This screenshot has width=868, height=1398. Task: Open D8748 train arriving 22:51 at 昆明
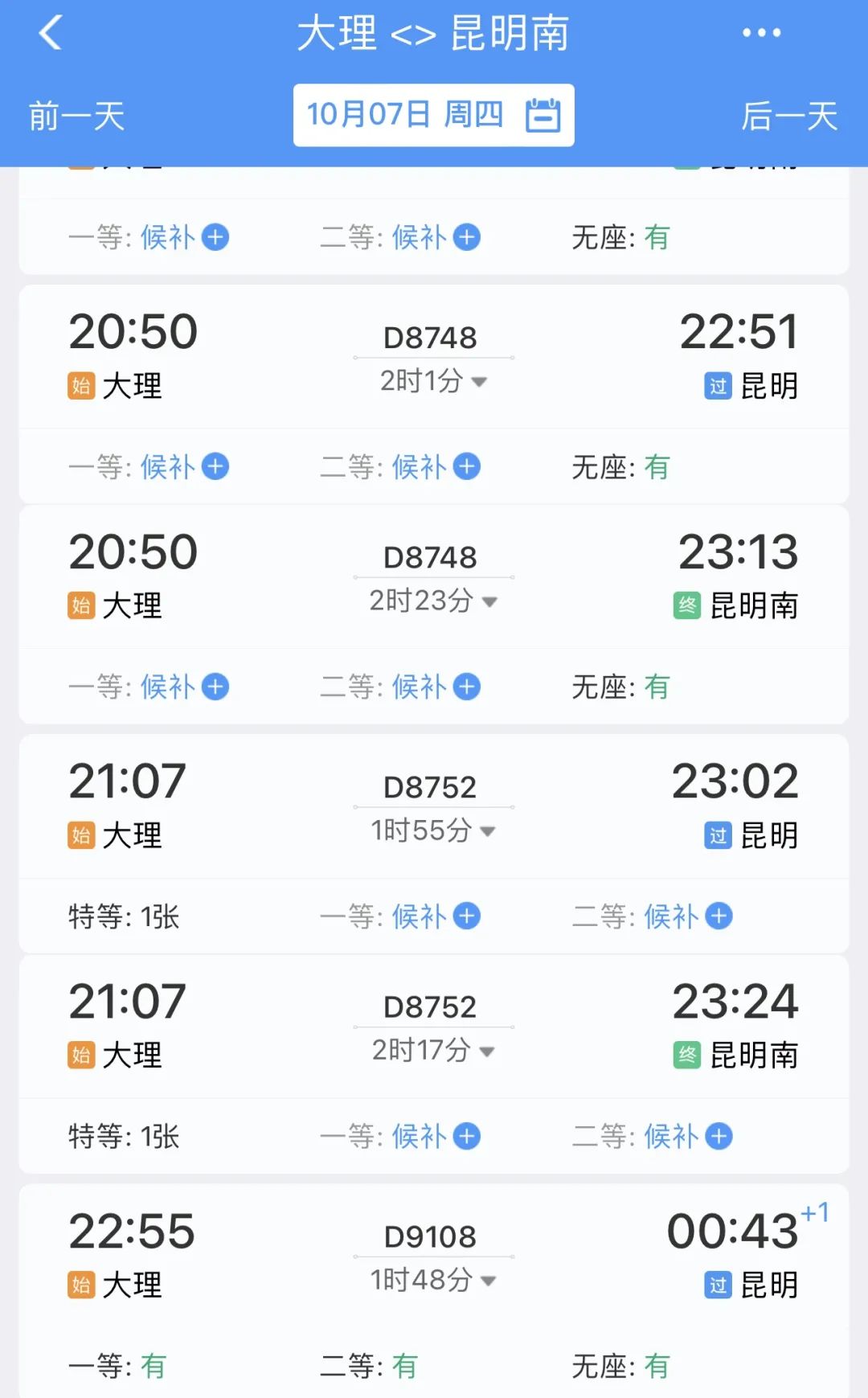(x=434, y=357)
